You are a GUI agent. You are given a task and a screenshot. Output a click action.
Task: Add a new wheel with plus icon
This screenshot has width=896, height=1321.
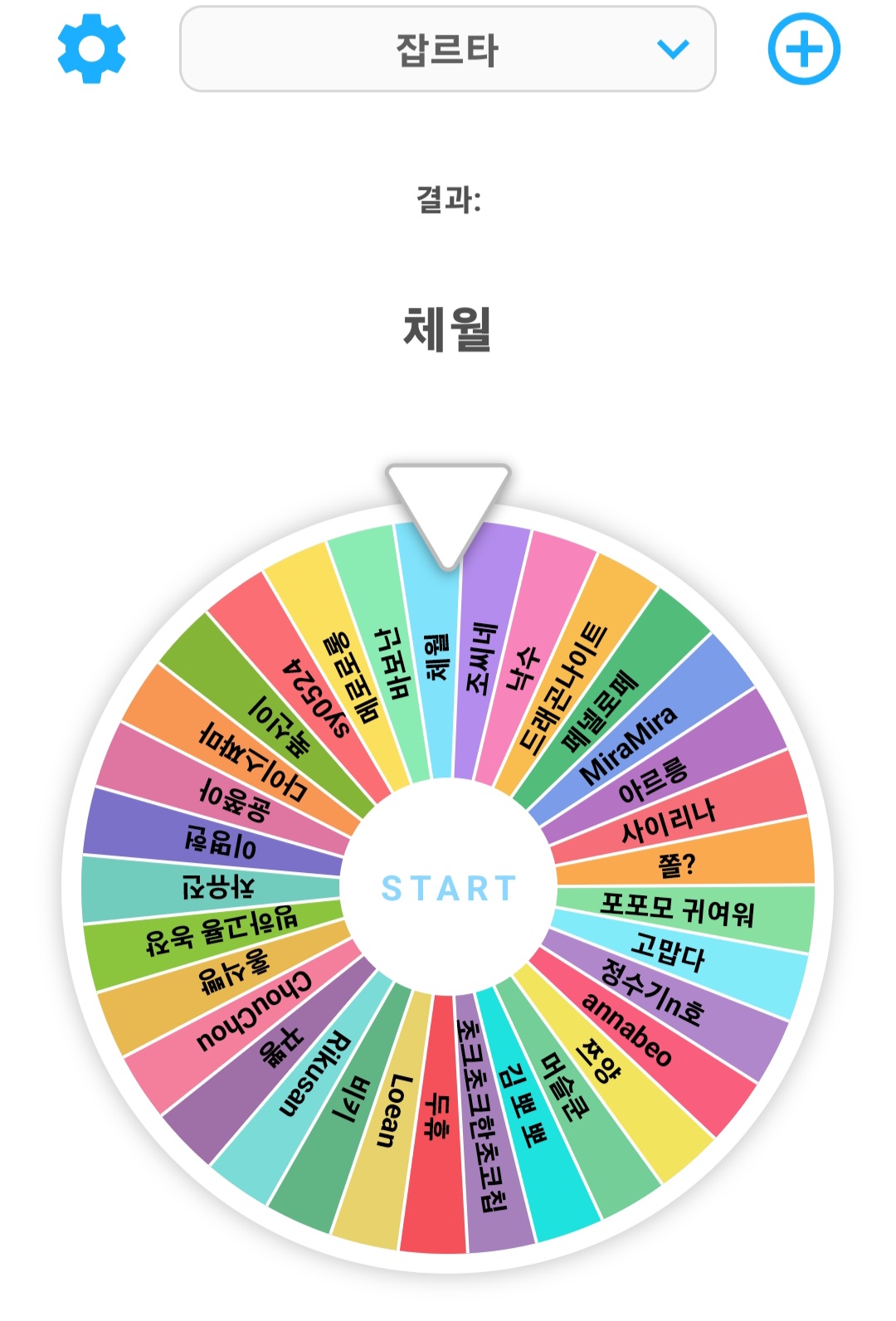pos(803,49)
